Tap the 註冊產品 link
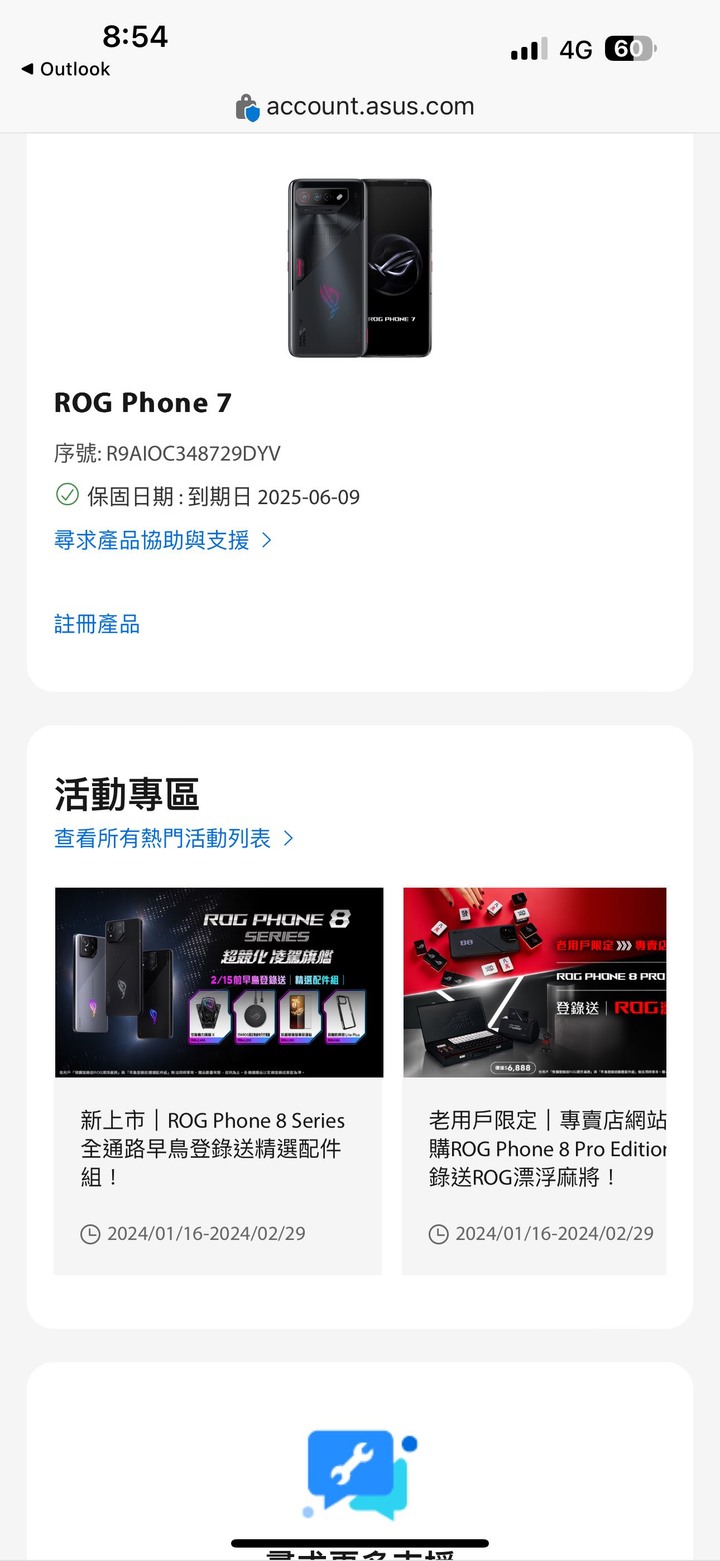The image size is (720, 1561). click(97, 624)
